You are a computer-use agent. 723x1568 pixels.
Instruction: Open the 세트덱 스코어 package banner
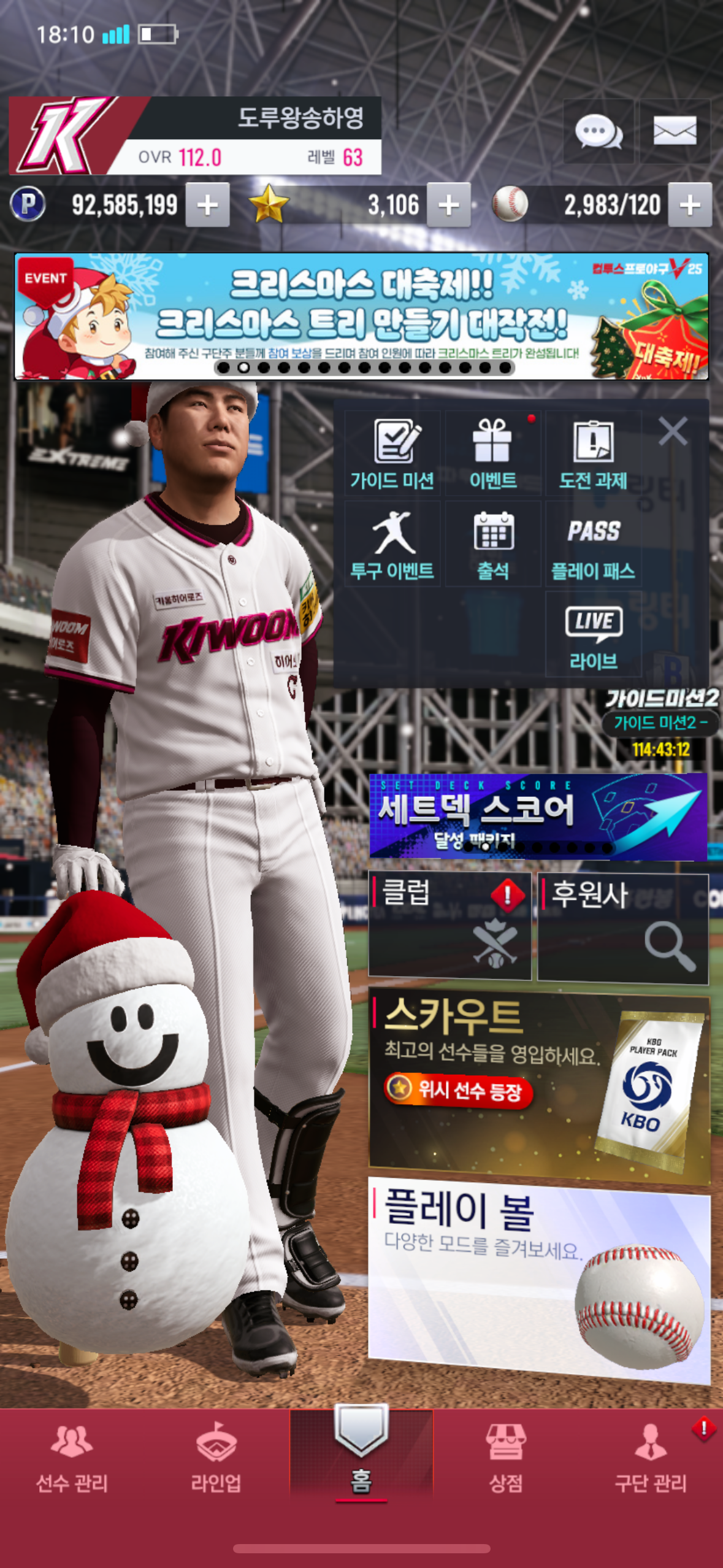coord(538,816)
